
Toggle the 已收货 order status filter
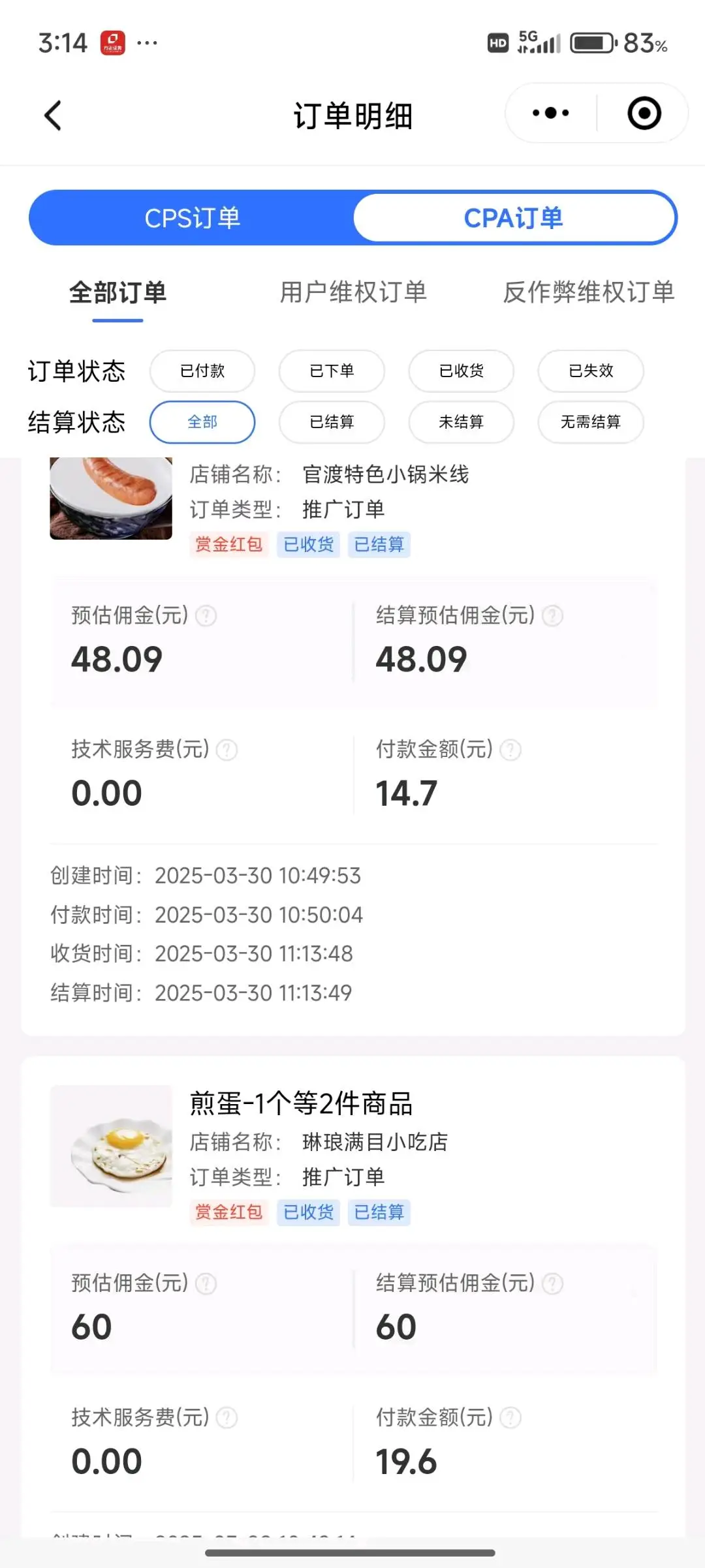[x=461, y=371]
